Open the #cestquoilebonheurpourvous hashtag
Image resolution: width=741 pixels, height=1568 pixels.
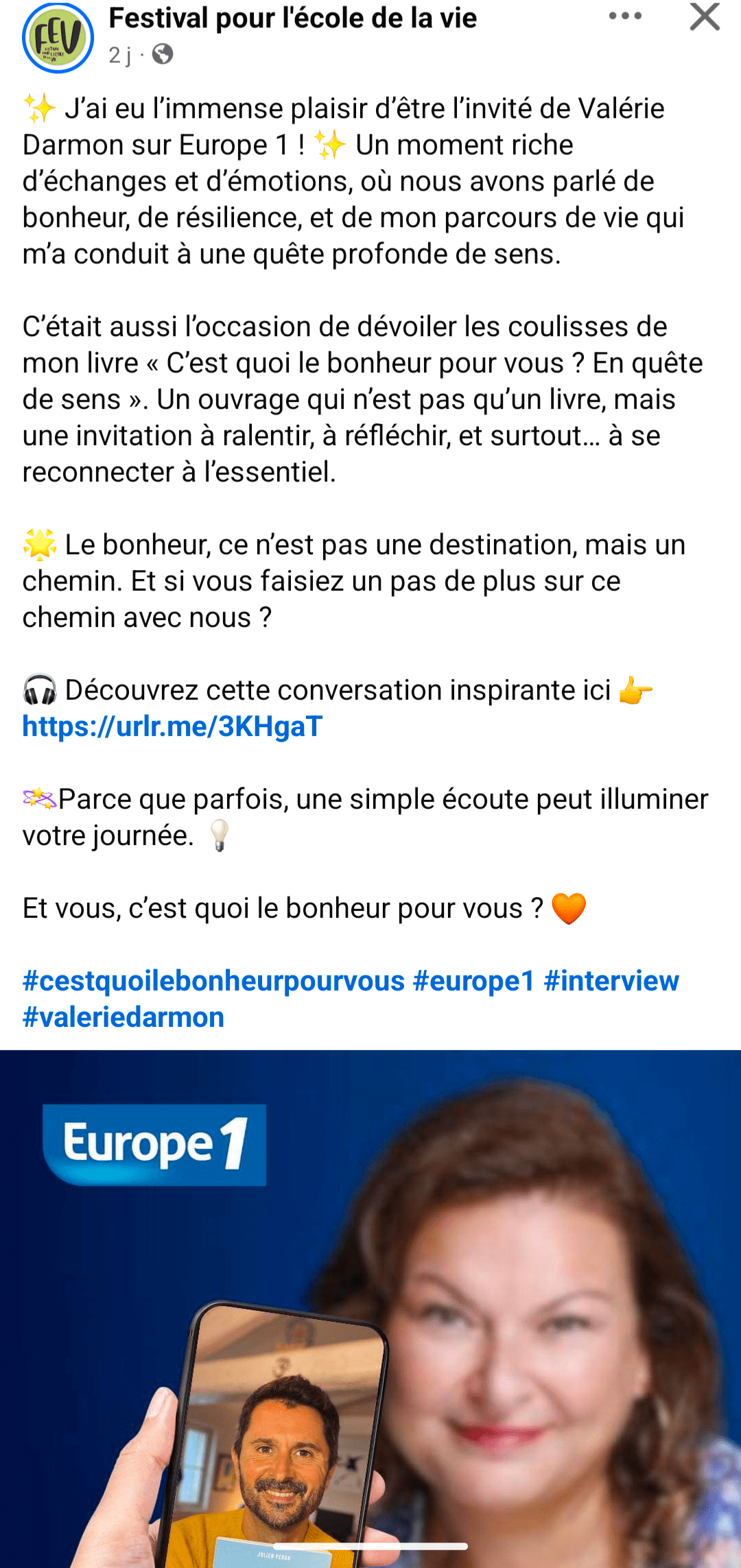(213, 981)
